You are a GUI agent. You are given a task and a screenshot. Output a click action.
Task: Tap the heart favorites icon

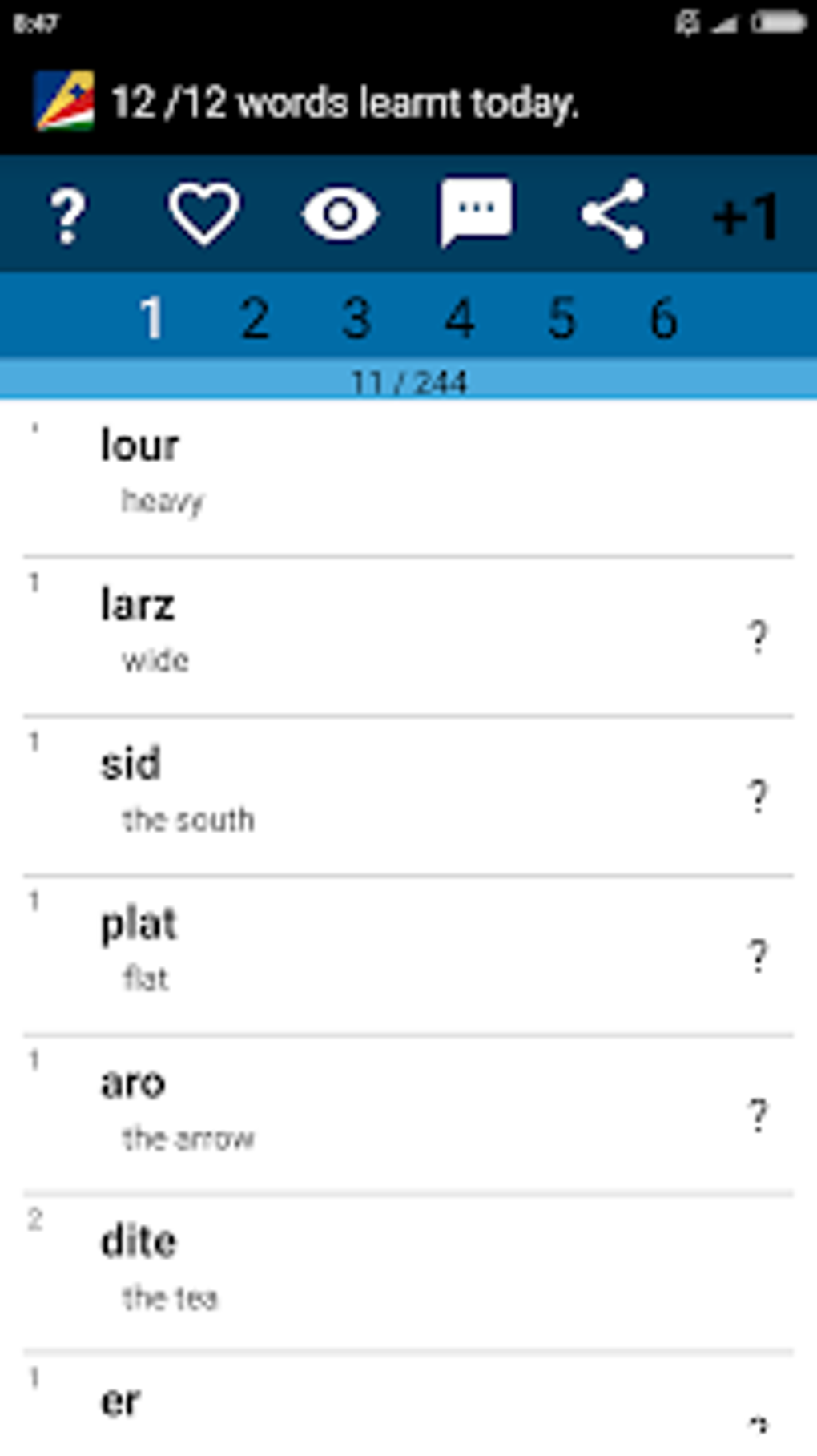pyautogui.click(x=203, y=214)
